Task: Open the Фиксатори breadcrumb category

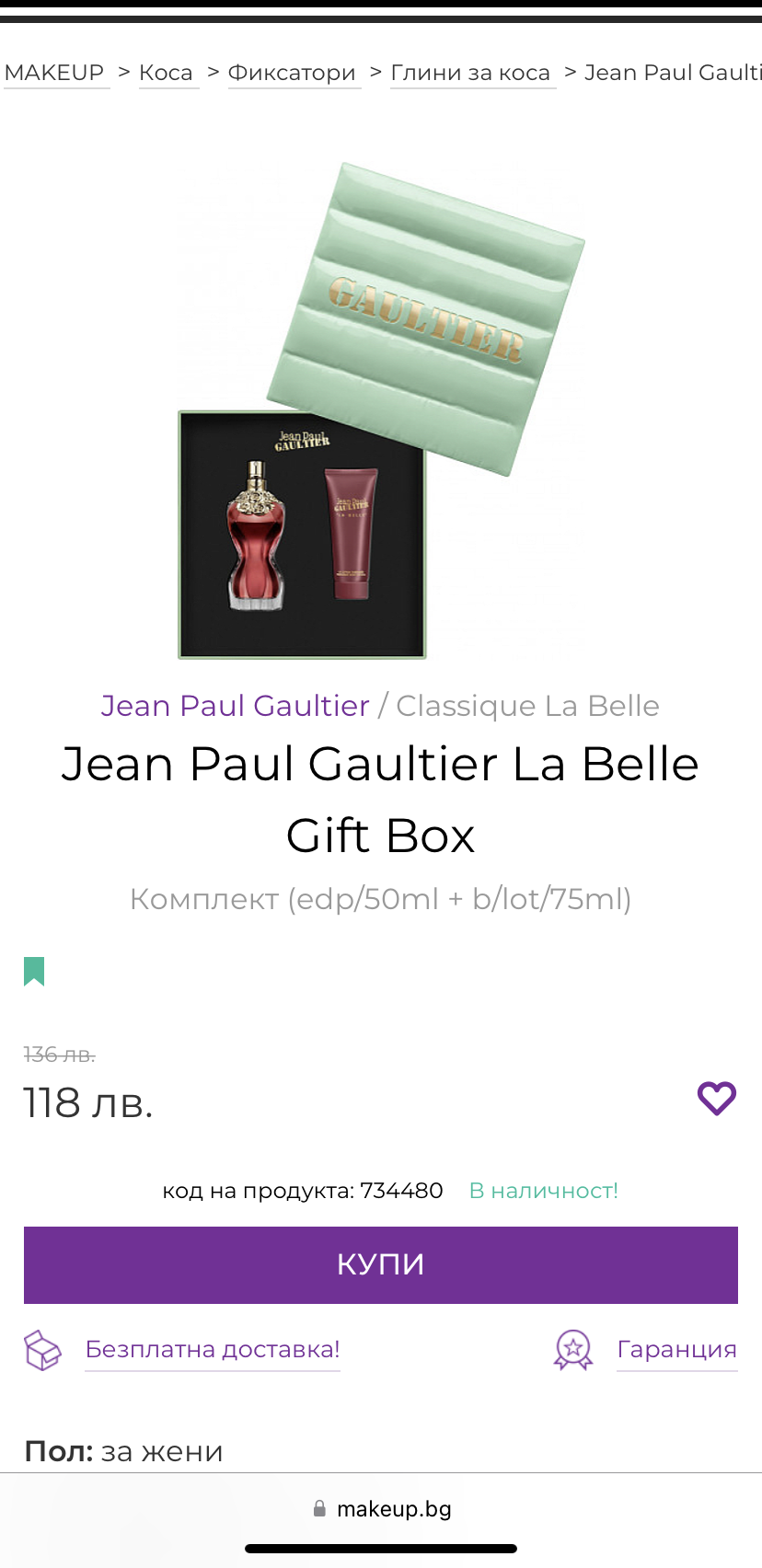Action: pos(292,73)
